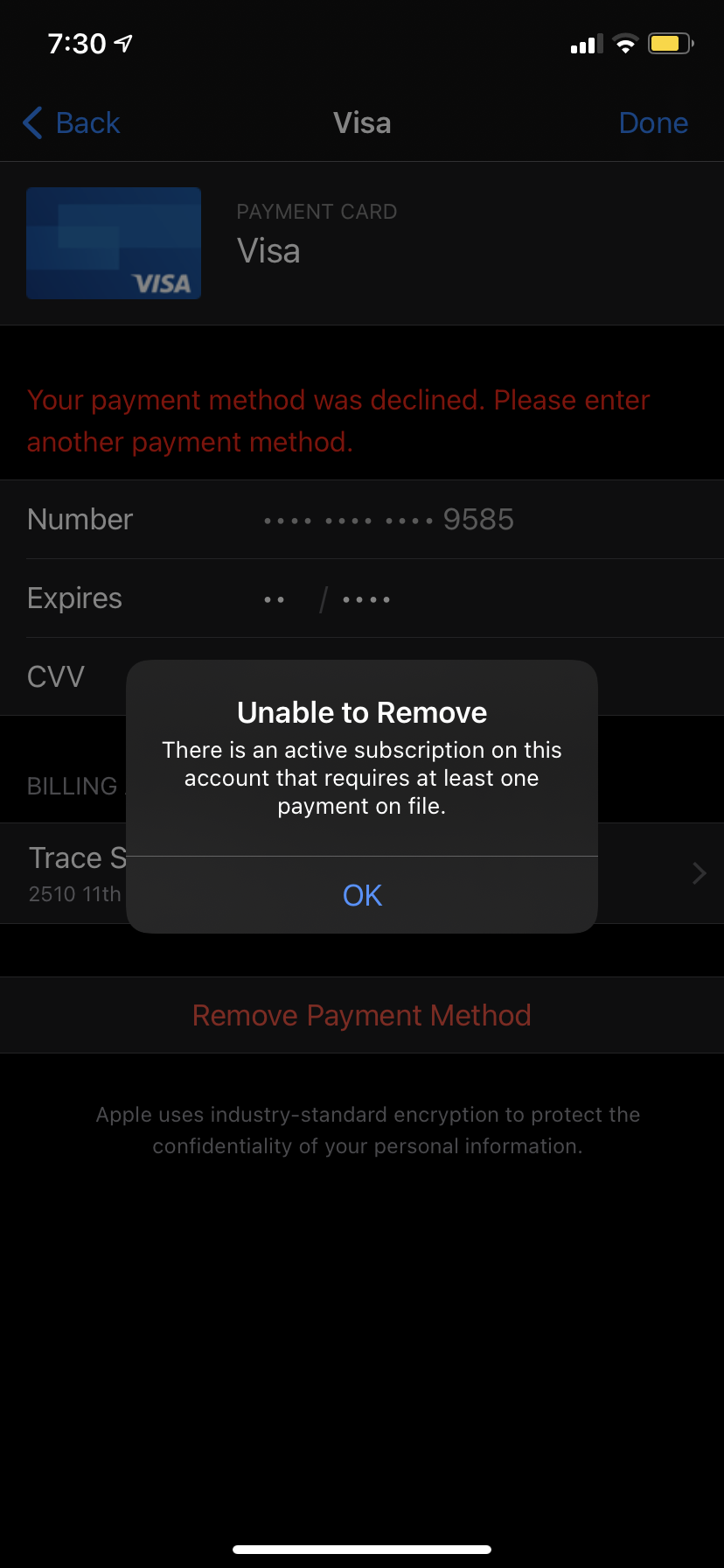
Task: Tap Done in the top bar
Action: pos(652,123)
